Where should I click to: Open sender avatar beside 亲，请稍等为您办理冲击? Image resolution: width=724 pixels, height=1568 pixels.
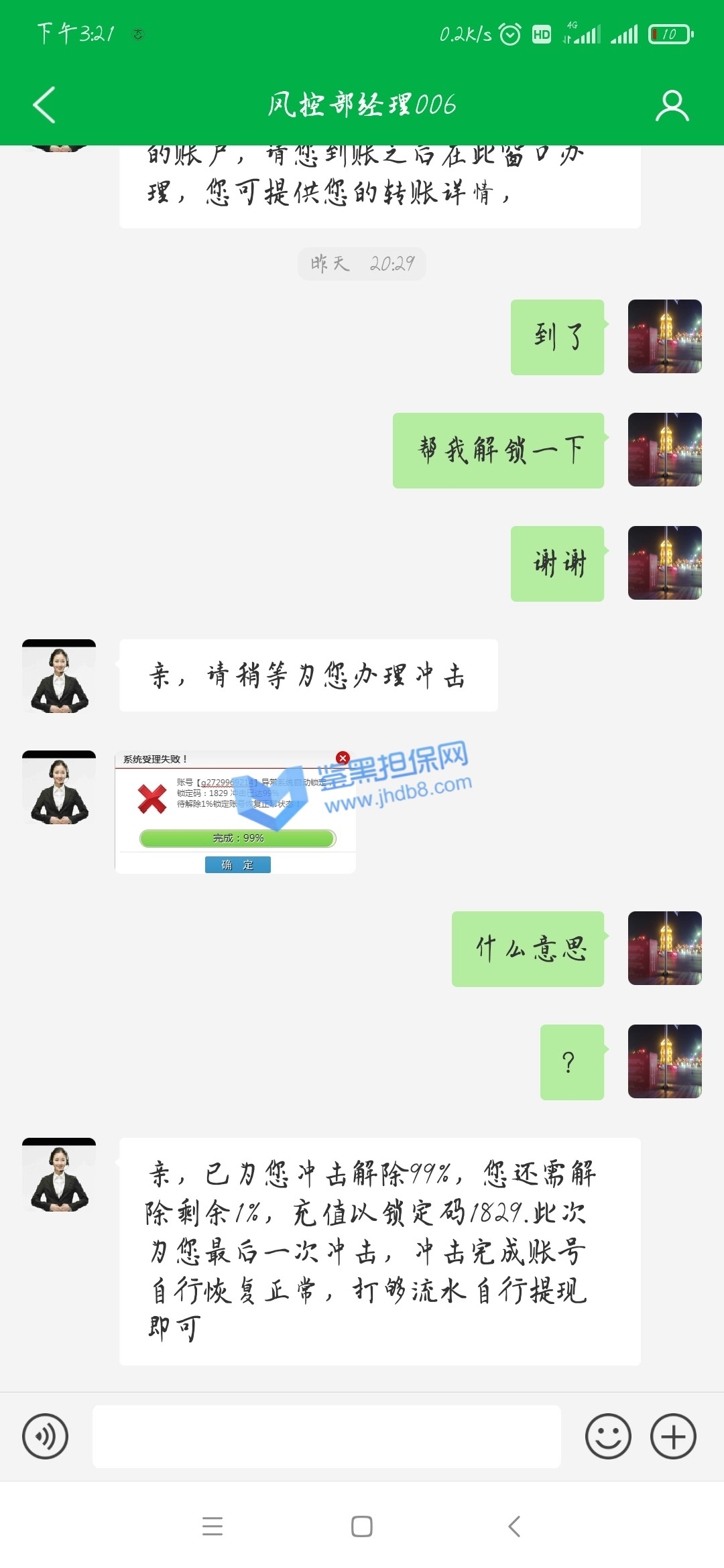59,676
